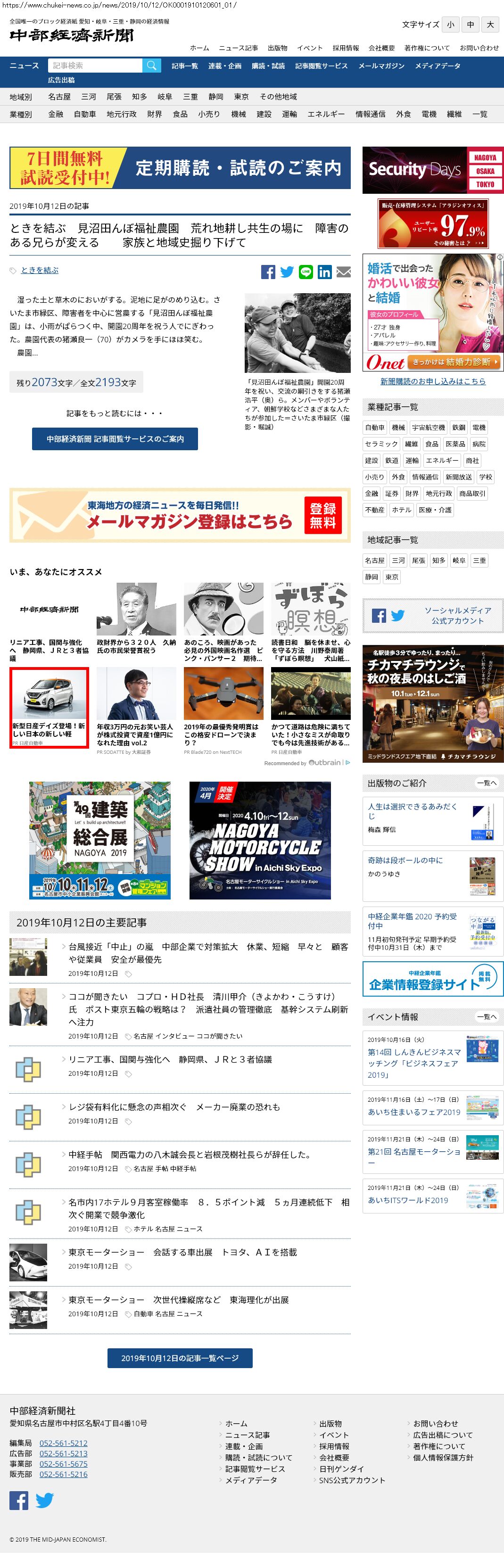Screen dimensions: 504x1568
Task: Set text size to 大
Action: [491, 25]
